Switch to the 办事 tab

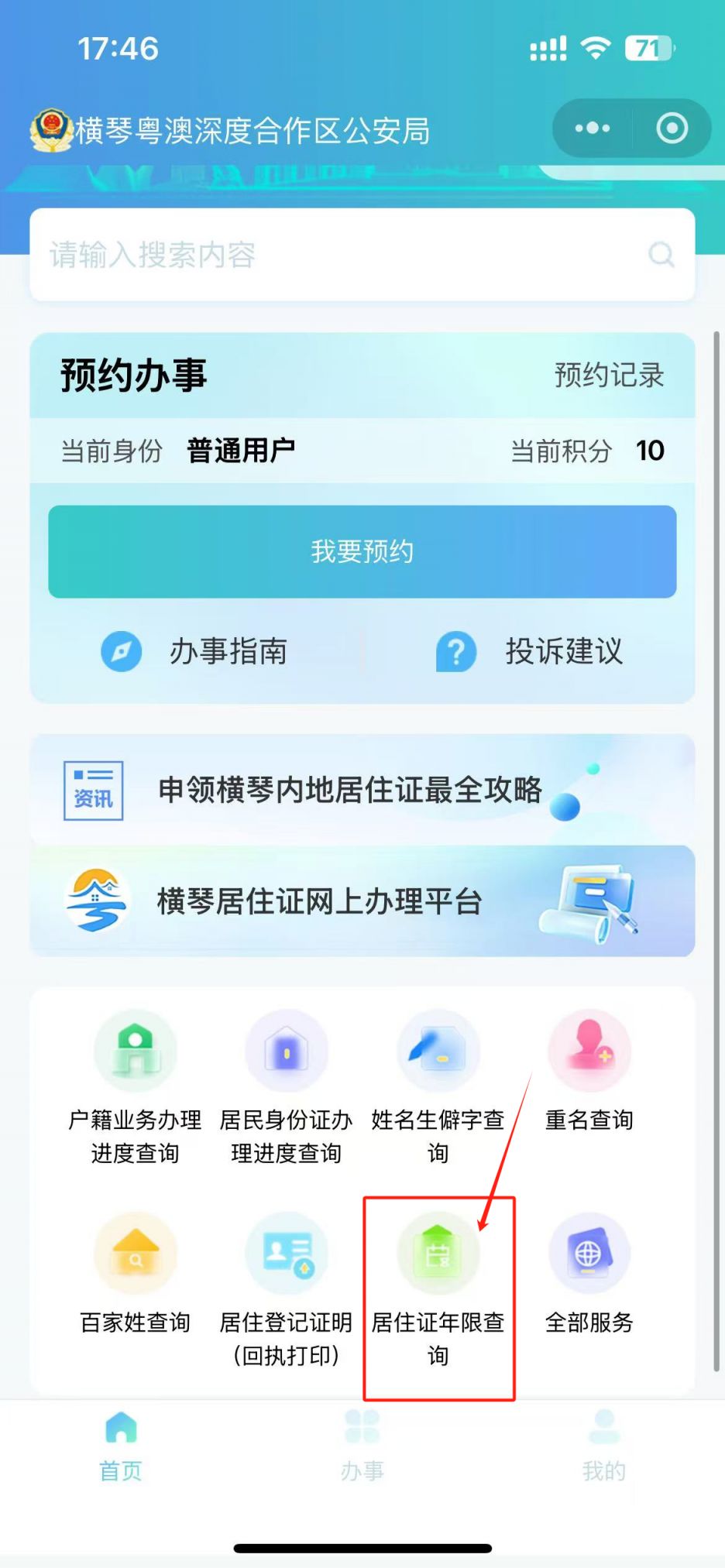362,1445
